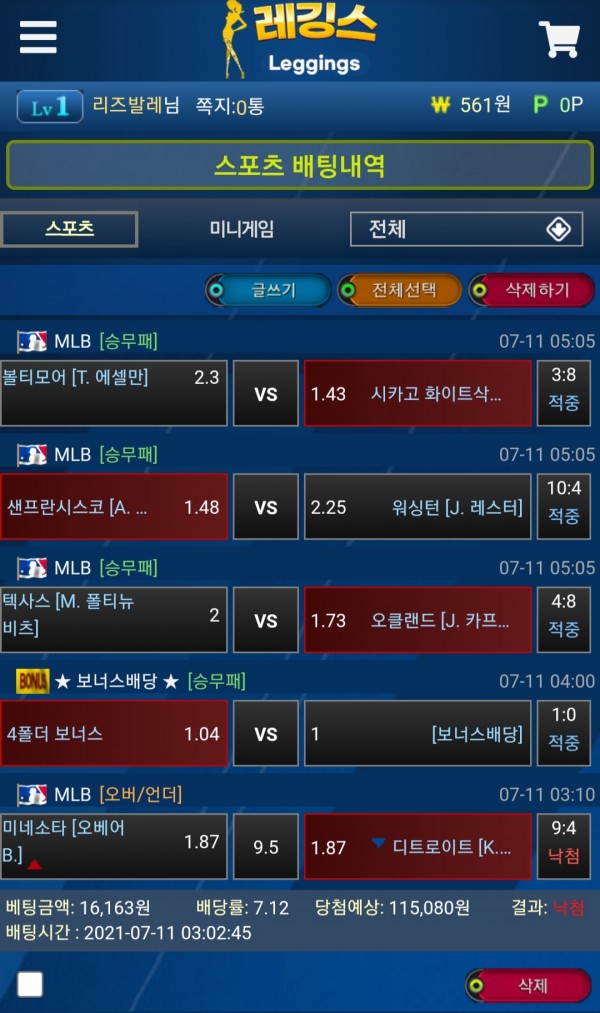Switch to the 스포츠 tab
Screen dimensions: 600x1013
click(69, 229)
